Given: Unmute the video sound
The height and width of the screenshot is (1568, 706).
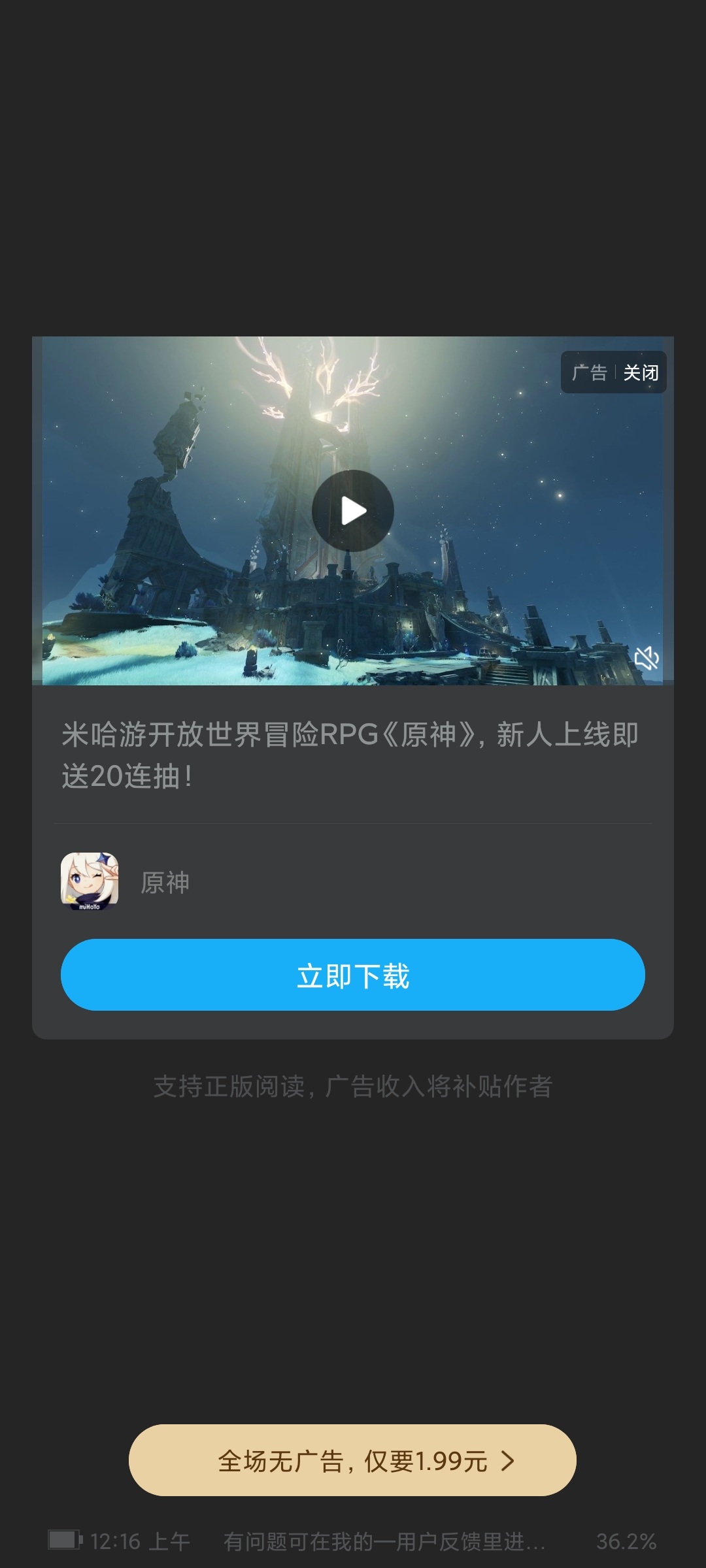Looking at the screenshot, I should pos(647,658).
